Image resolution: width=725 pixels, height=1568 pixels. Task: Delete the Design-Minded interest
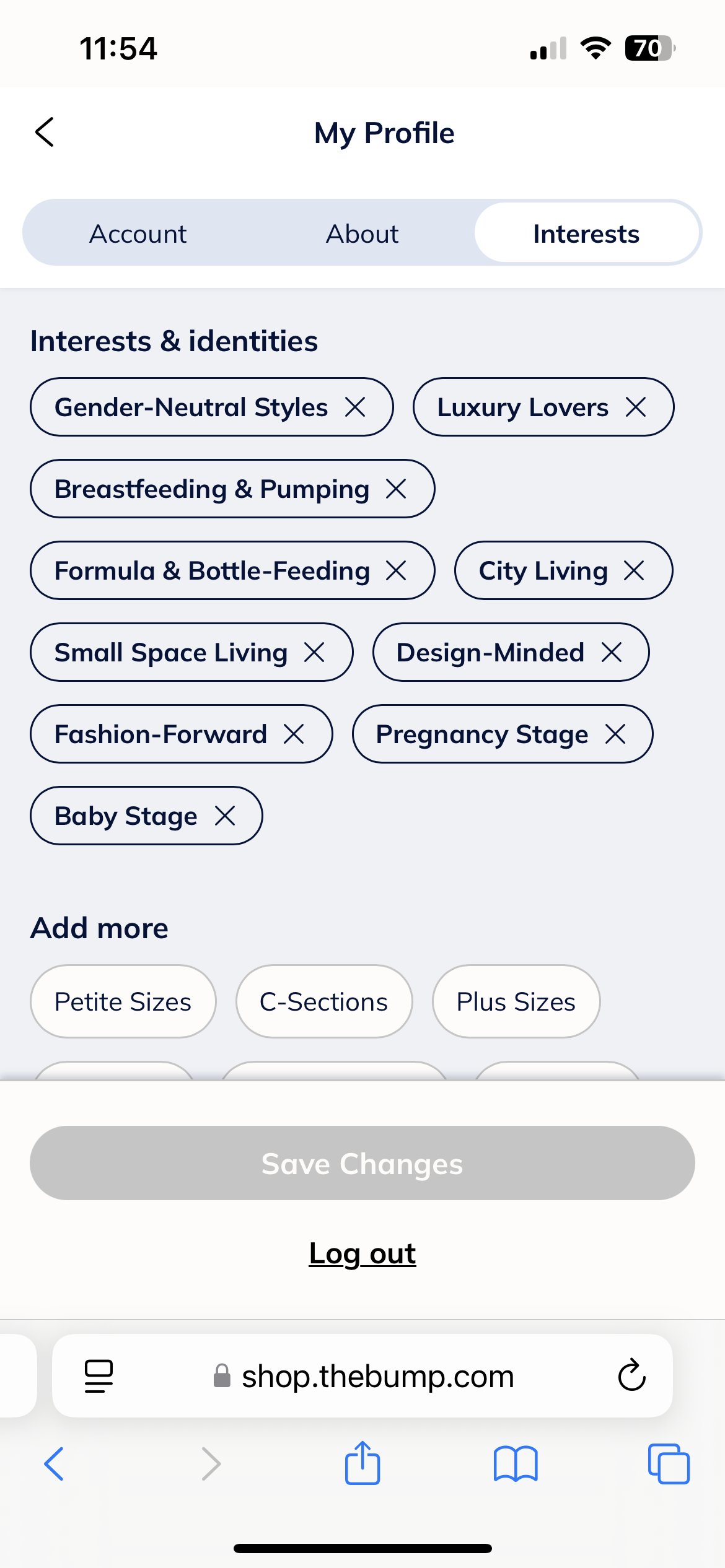[x=612, y=653]
